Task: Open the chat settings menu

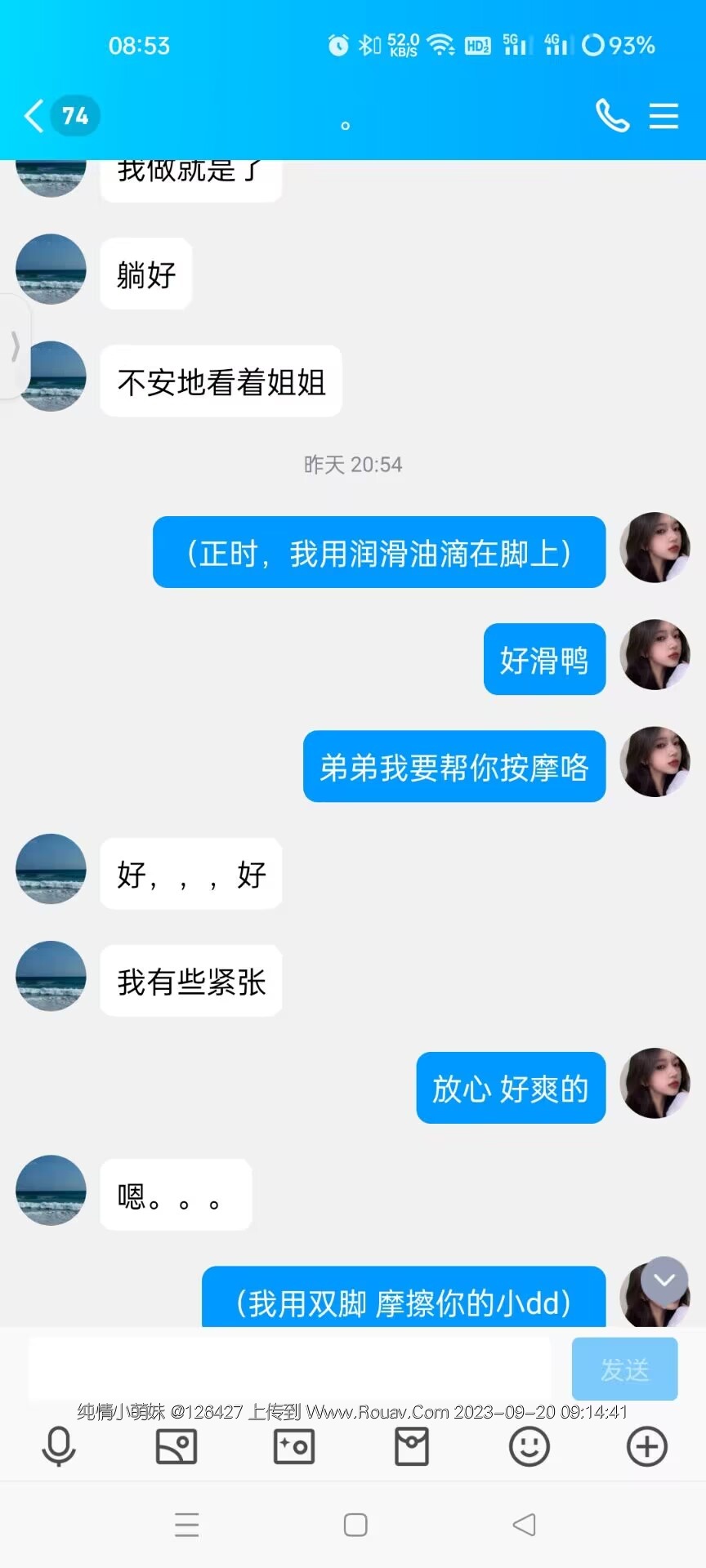Action: [x=664, y=116]
